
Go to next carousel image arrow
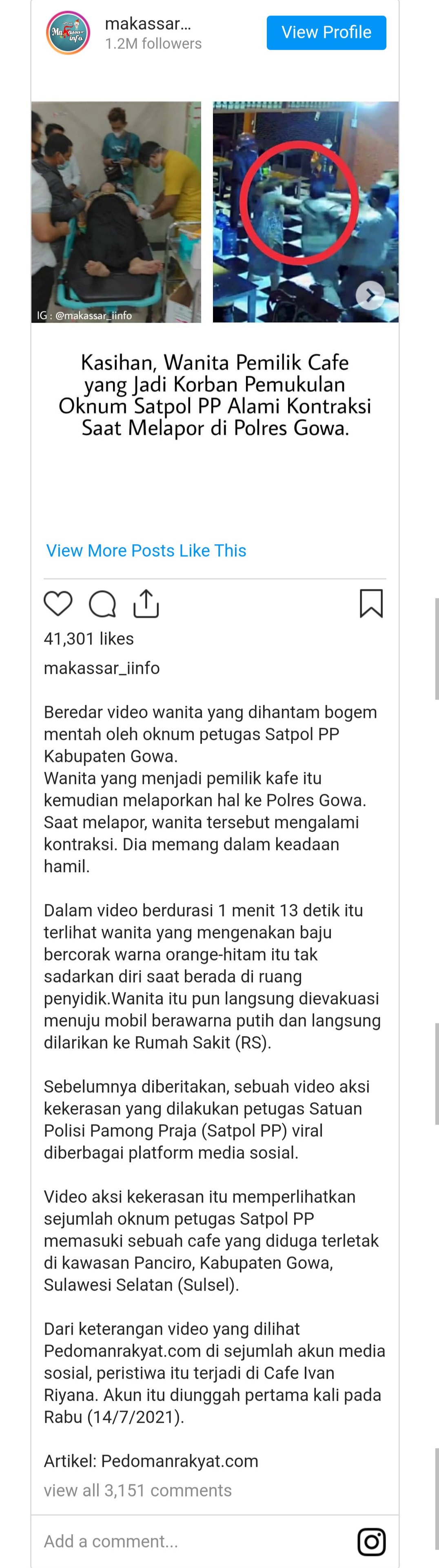tap(370, 296)
